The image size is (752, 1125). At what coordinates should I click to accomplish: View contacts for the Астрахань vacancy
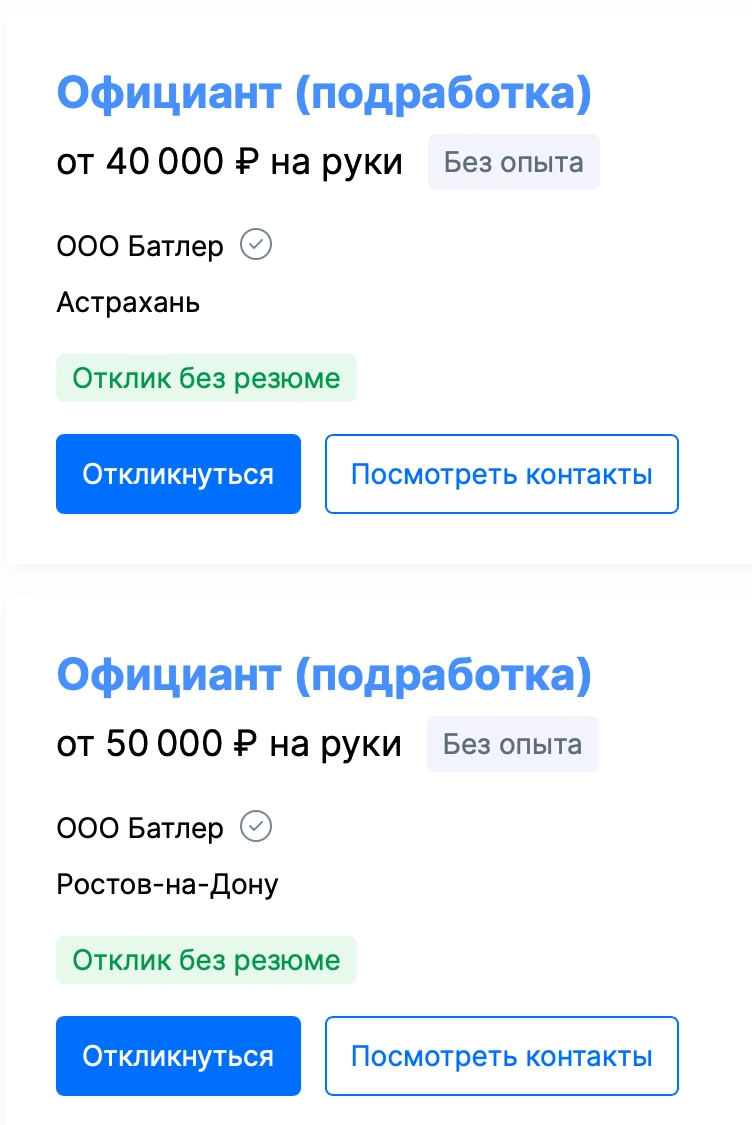coord(502,474)
